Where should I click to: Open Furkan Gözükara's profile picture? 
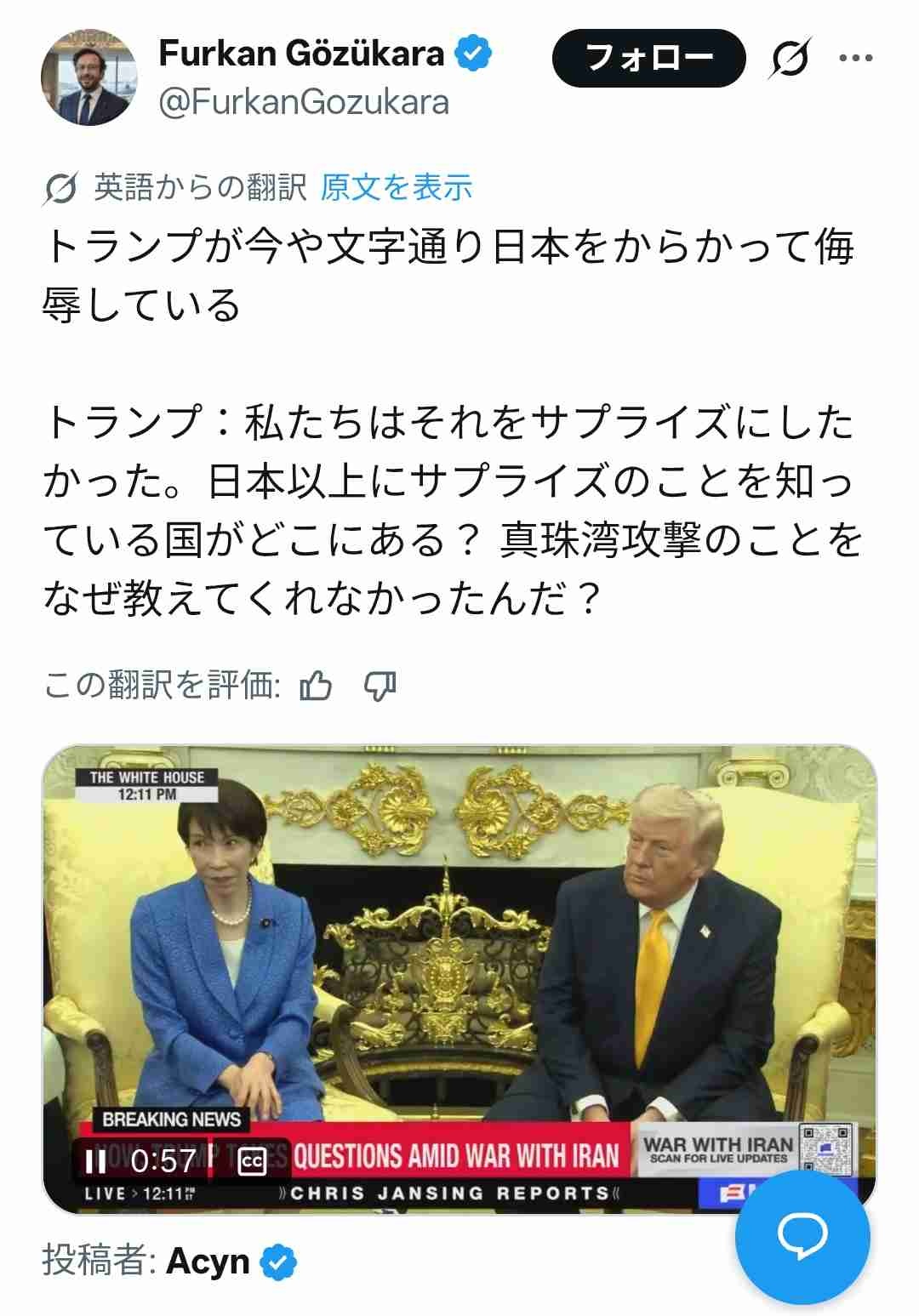click(x=88, y=76)
